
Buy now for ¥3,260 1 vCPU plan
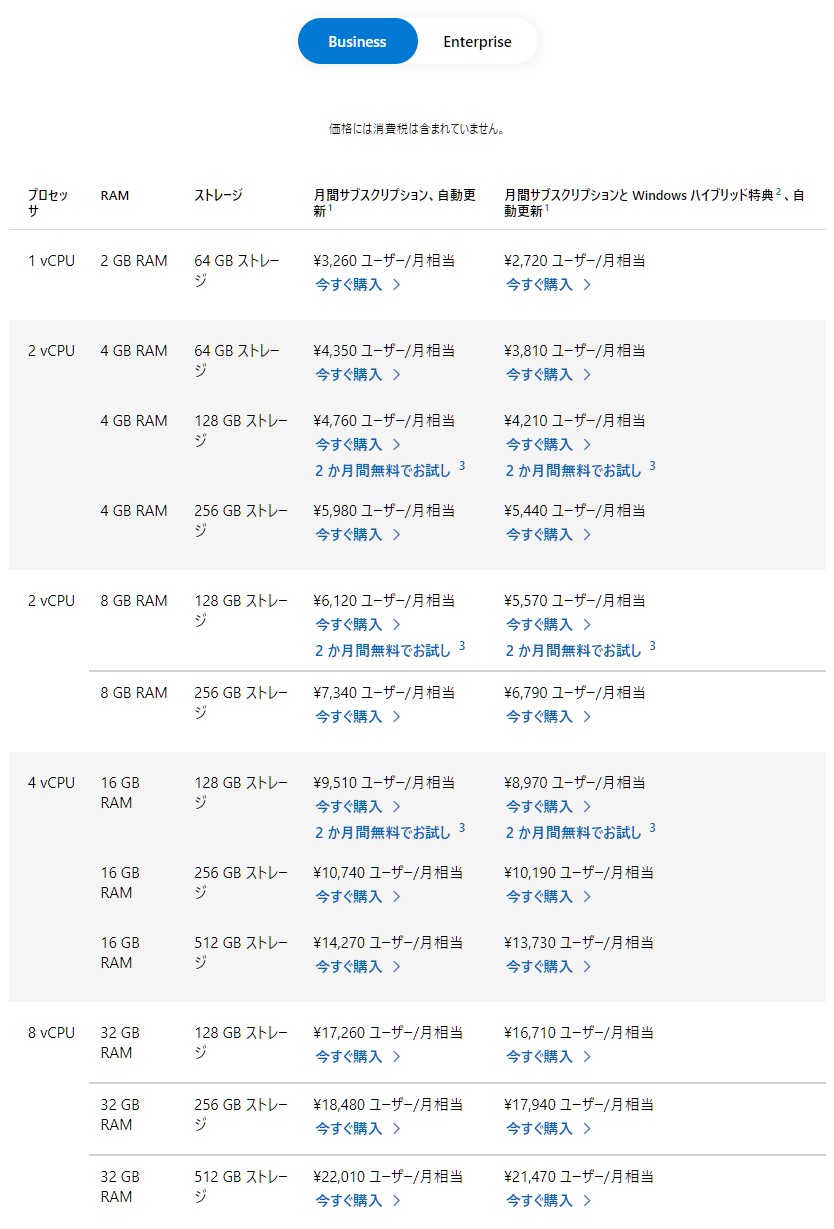(357, 285)
